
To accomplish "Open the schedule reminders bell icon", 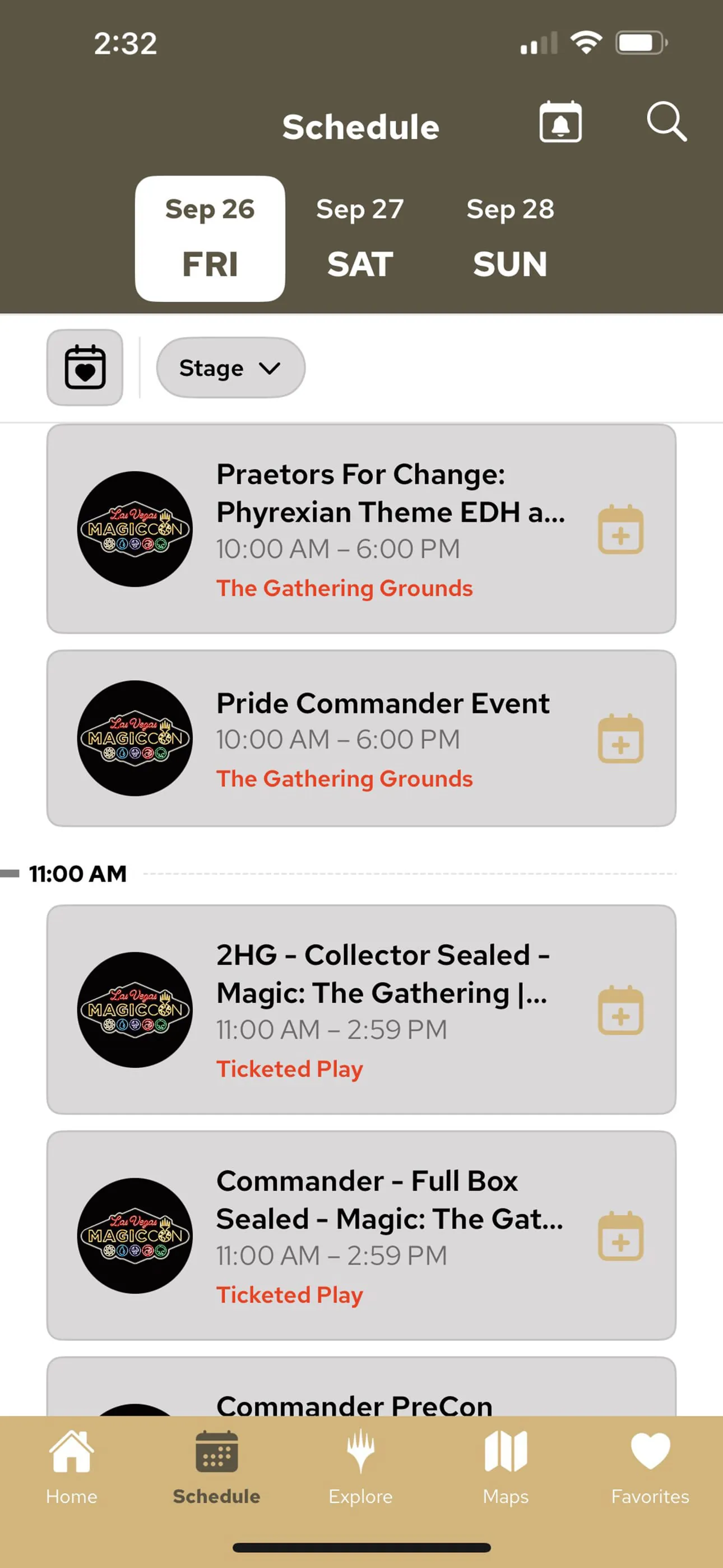I will [560, 122].
